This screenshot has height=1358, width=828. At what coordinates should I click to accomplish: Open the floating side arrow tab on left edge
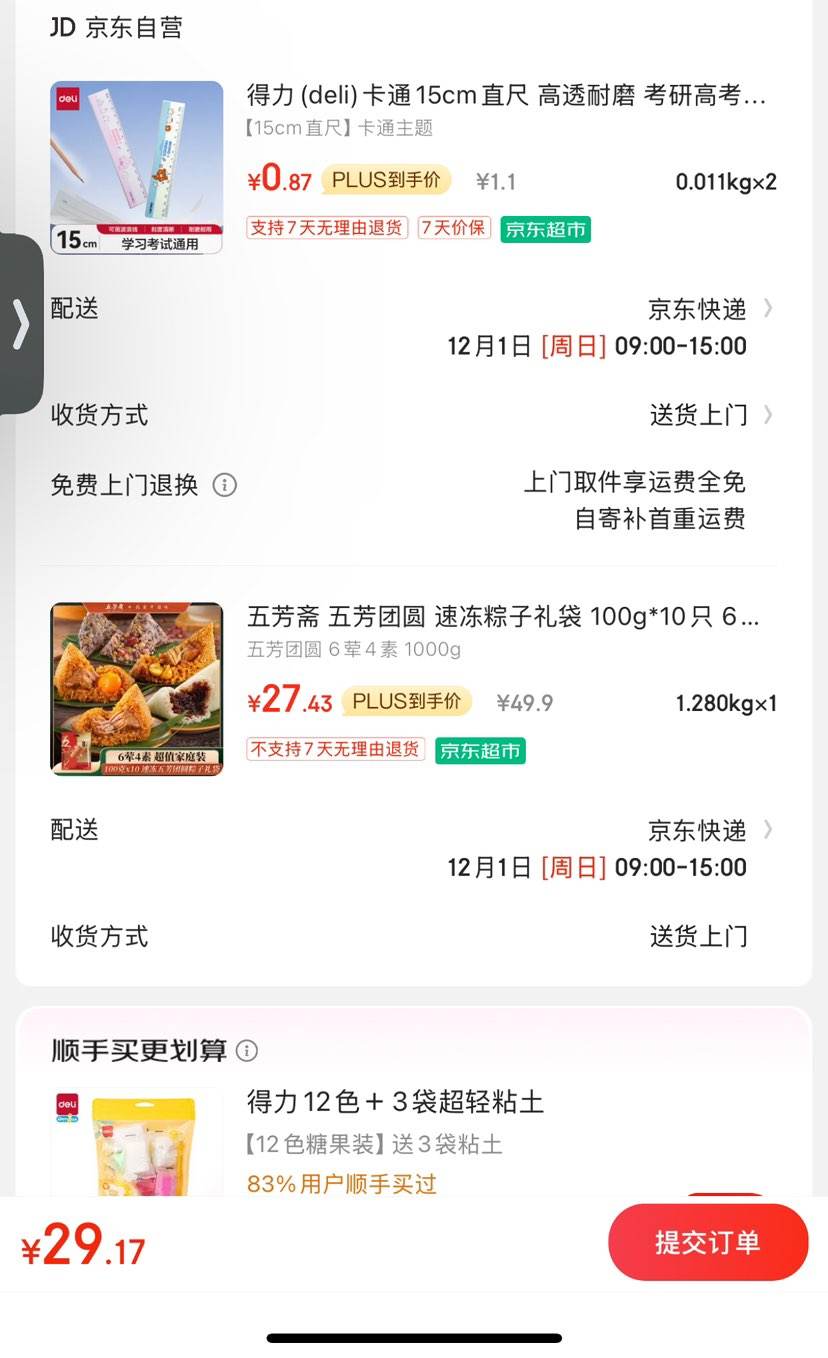(x=20, y=323)
